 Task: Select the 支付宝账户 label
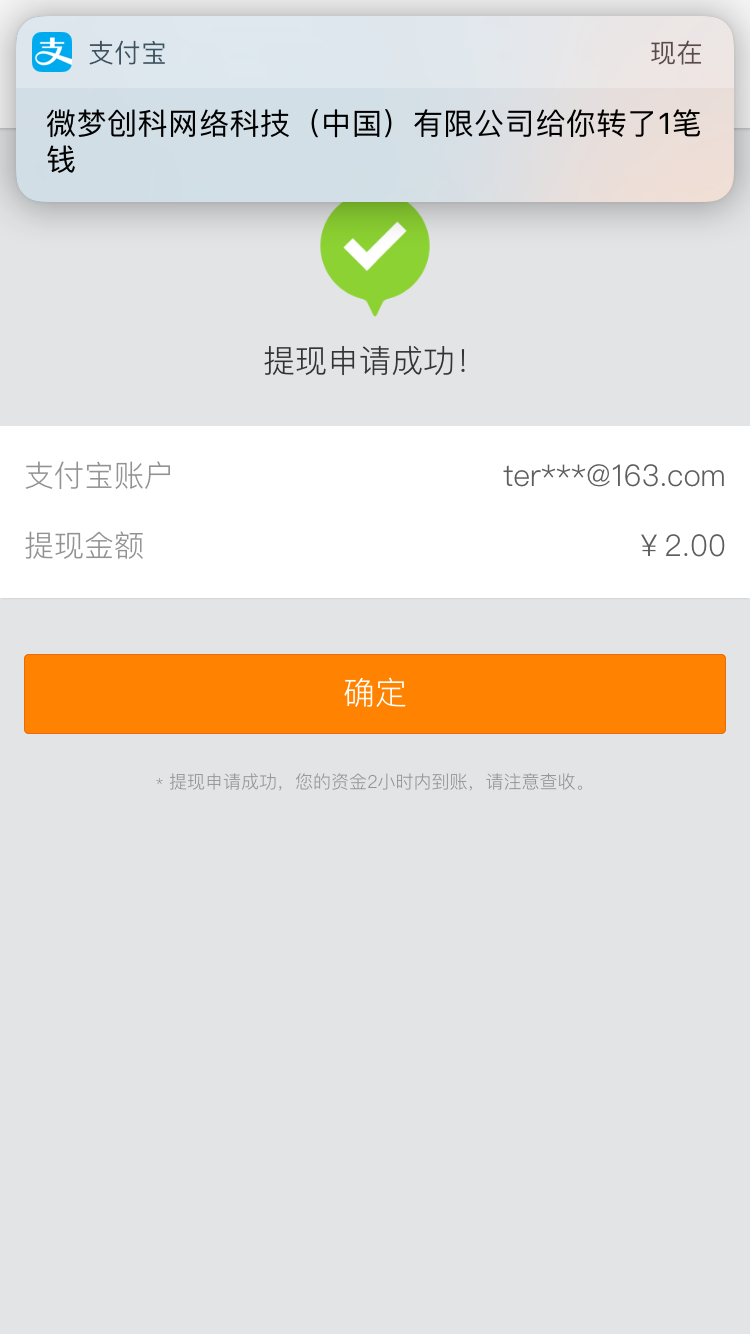[97, 477]
